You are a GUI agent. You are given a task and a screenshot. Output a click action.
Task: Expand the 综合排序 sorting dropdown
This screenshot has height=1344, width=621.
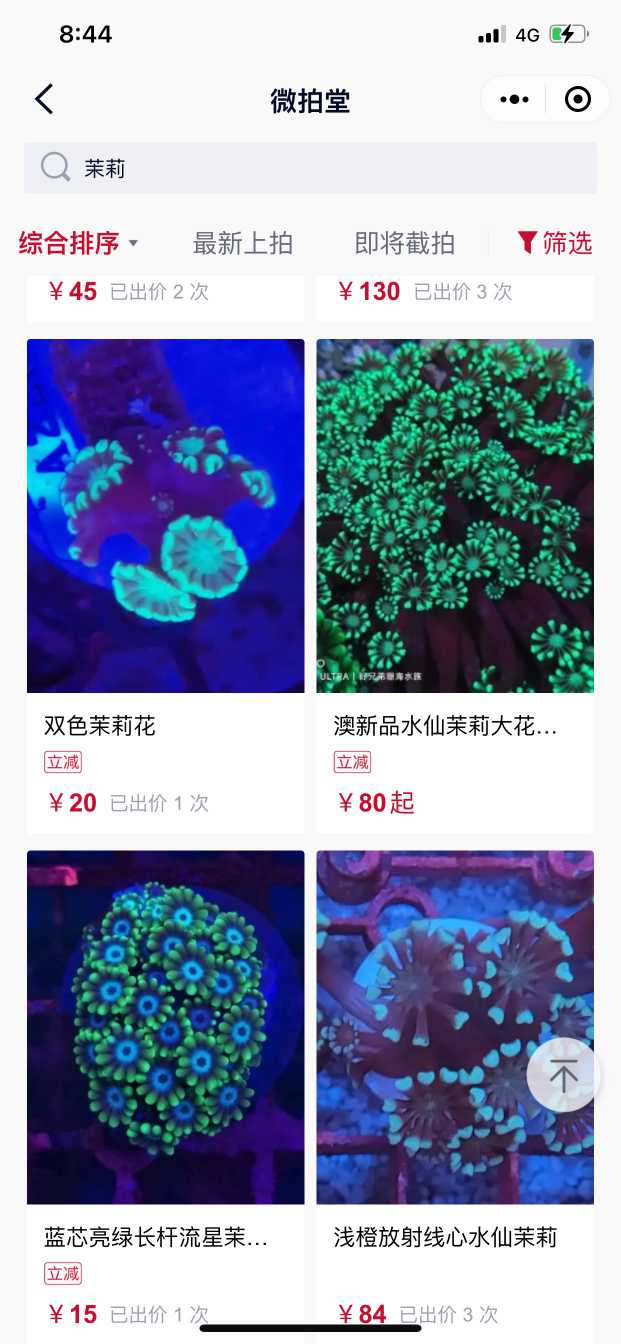78,243
